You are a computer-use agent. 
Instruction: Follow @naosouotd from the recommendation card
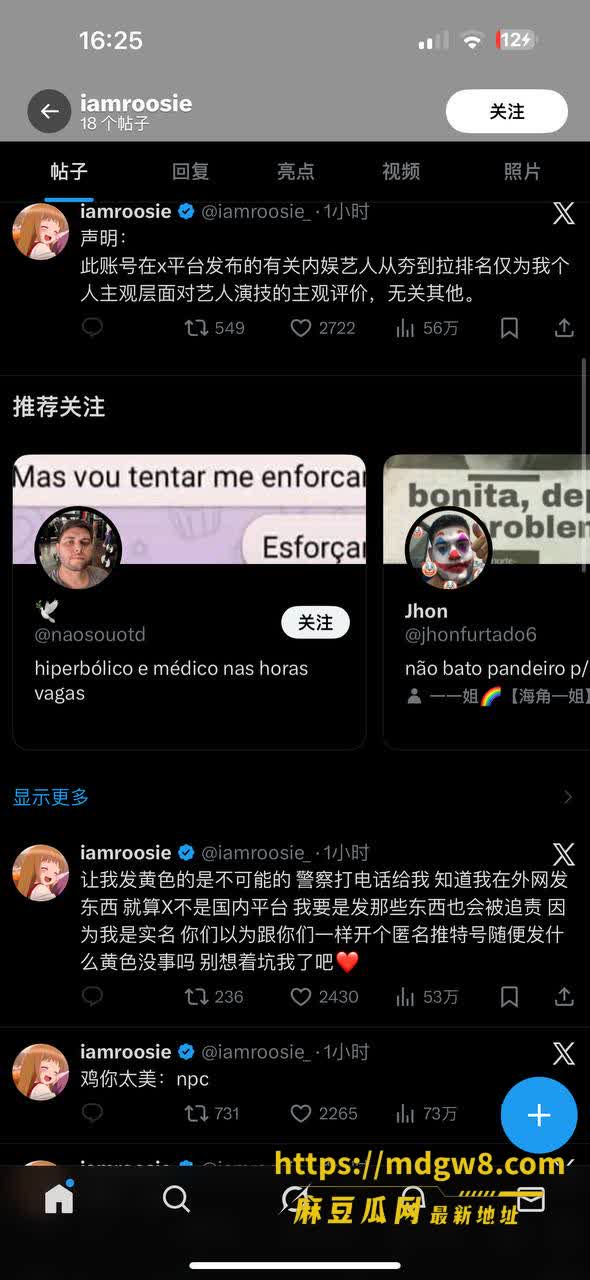click(x=315, y=622)
